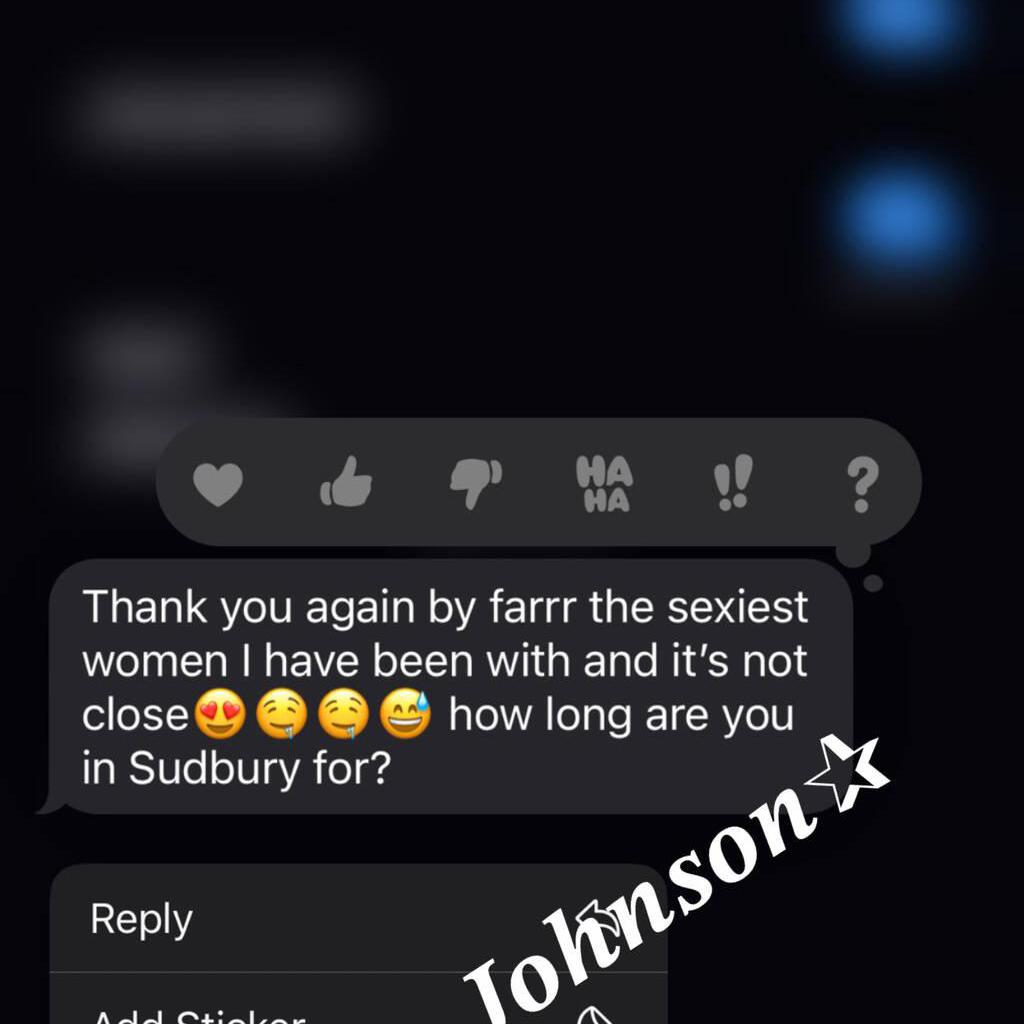Emphasize the message with exclamation marks
Screen dimensions: 1024x1024
(x=732, y=485)
